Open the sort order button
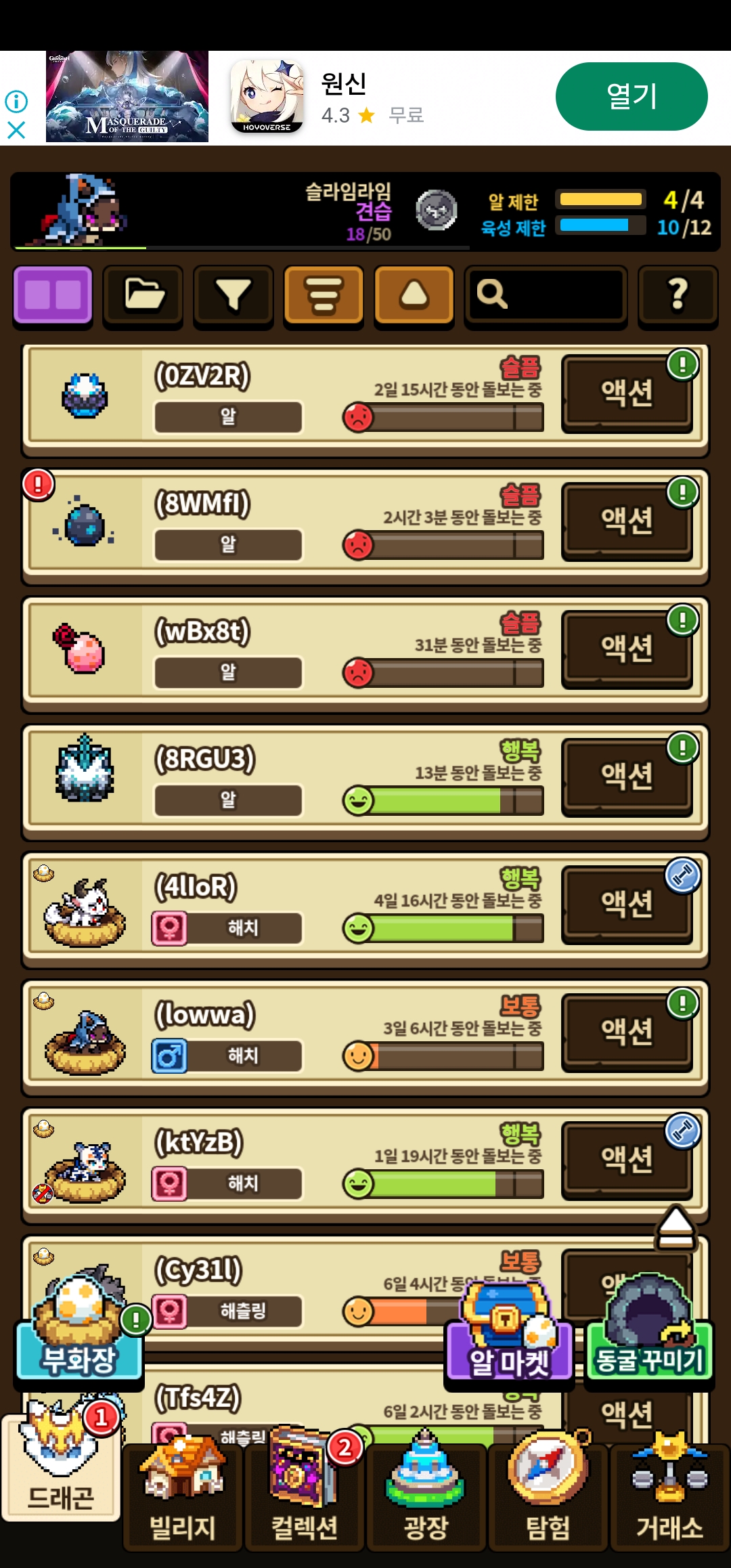The height and width of the screenshot is (1568, 731). (324, 295)
